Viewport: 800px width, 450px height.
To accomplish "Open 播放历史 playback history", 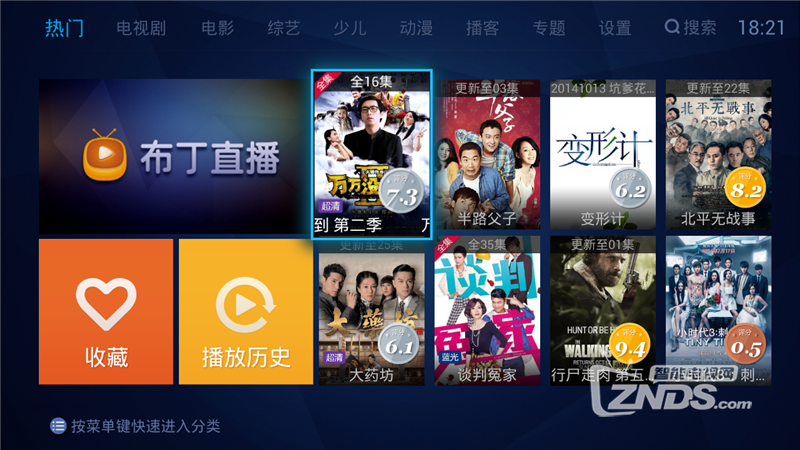I will (245, 311).
